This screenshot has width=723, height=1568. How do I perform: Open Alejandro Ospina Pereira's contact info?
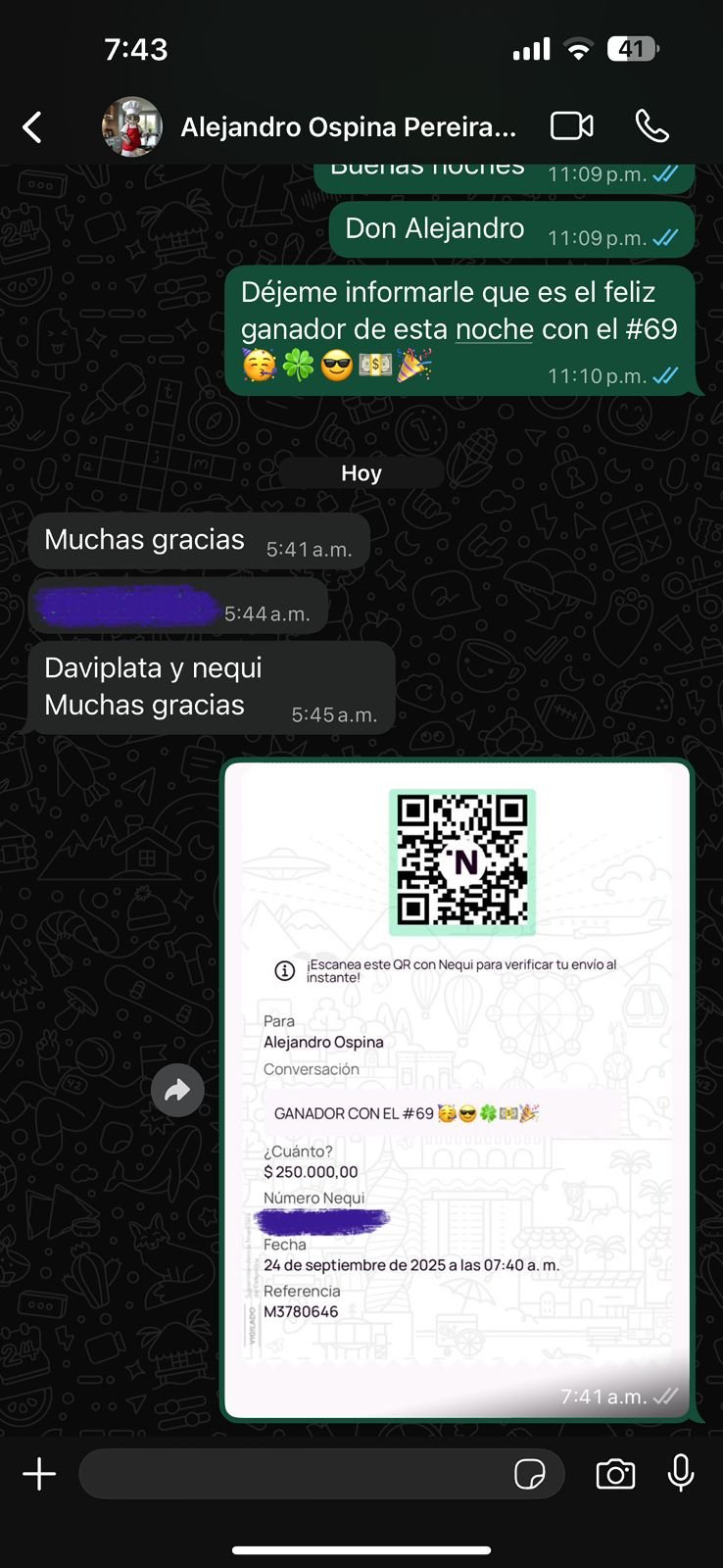pyautogui.click(x=347, y=127)
